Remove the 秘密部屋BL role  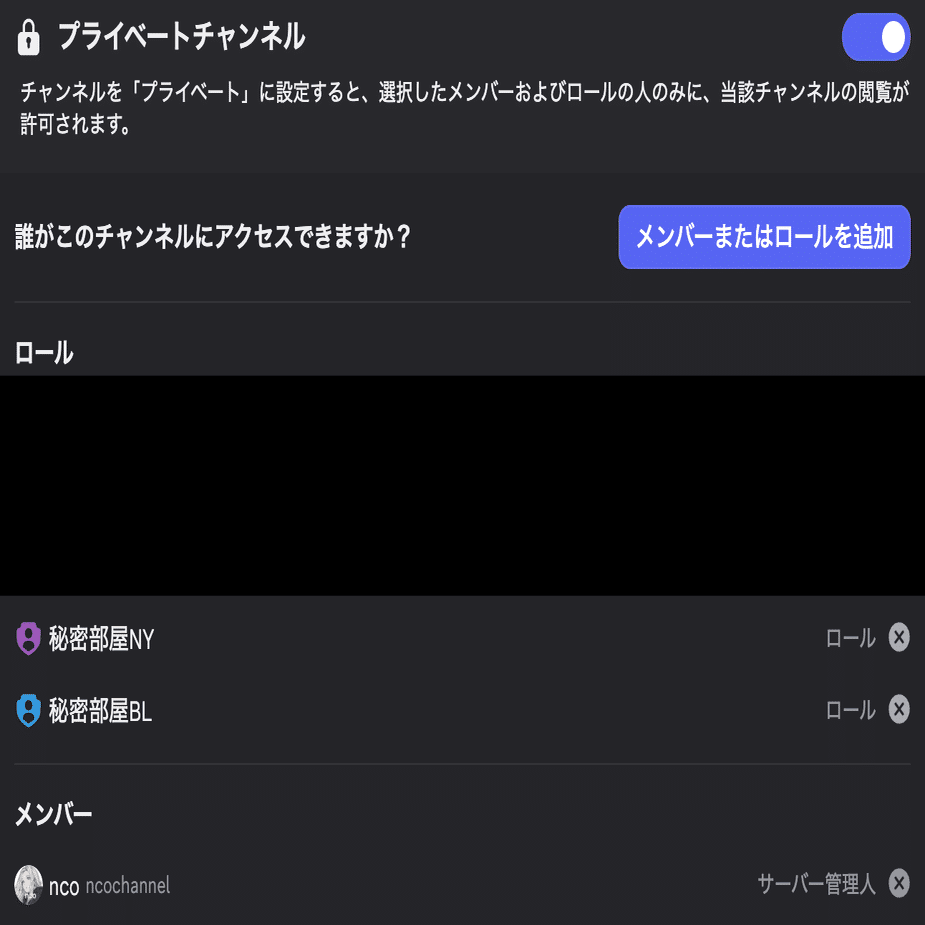(x=899, y=710)
